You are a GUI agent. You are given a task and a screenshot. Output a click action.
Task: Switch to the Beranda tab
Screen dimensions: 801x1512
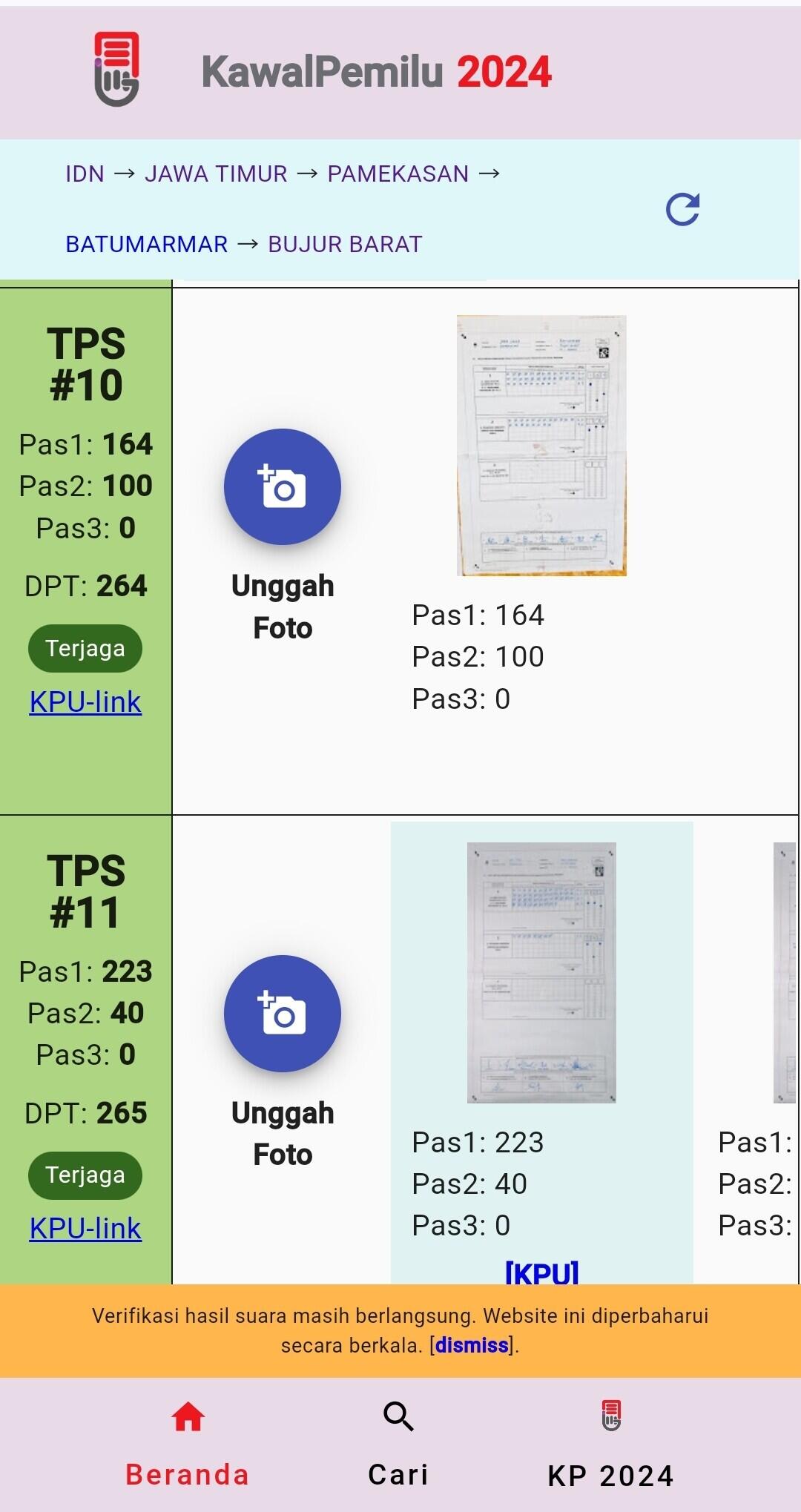[x=188, y=1442]
